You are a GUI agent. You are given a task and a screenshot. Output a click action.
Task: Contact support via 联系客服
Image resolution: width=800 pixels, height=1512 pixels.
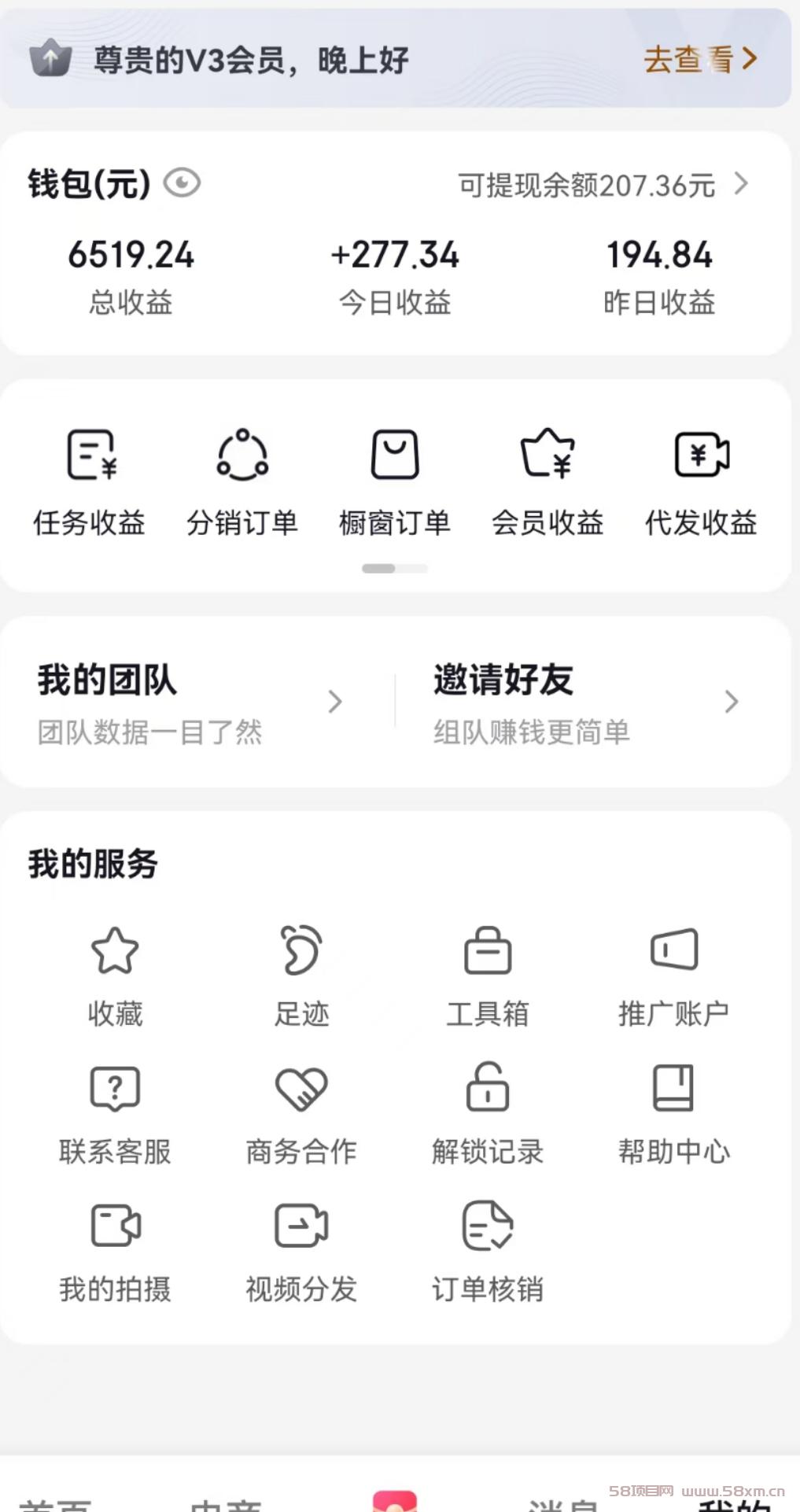[x=116, y=1115]
